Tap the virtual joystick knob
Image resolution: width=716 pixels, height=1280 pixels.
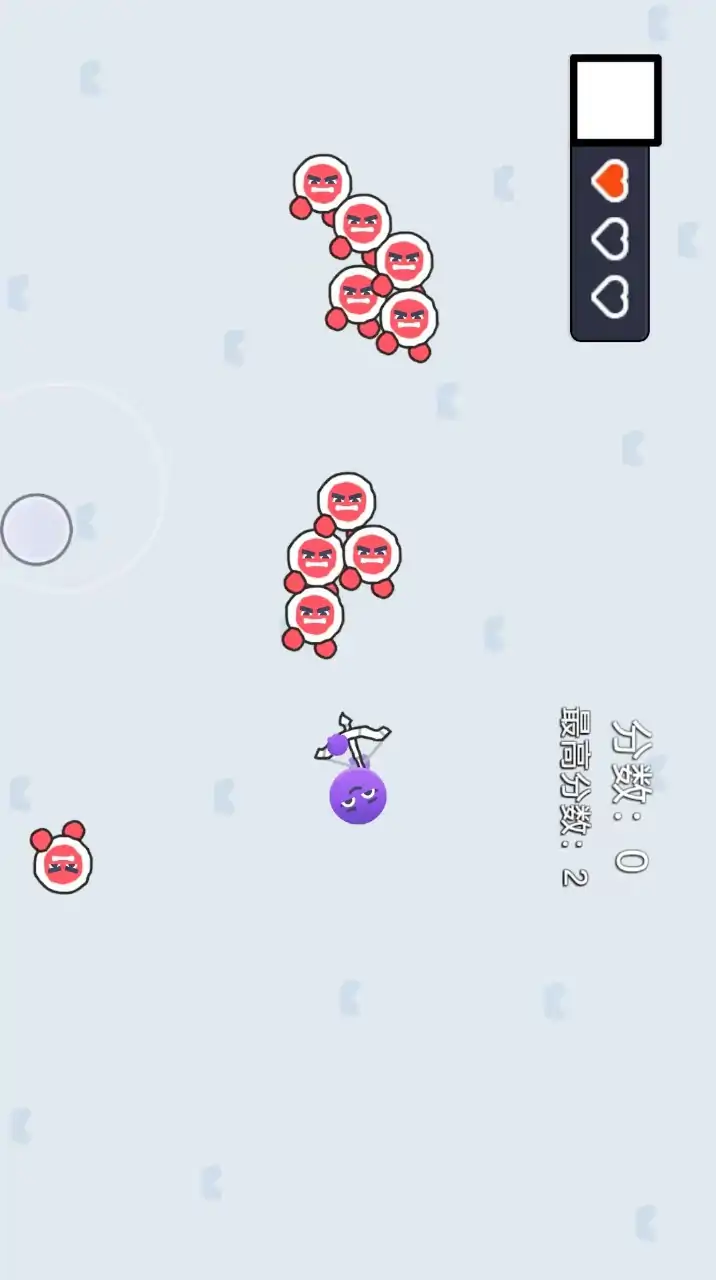click(37, 529)
